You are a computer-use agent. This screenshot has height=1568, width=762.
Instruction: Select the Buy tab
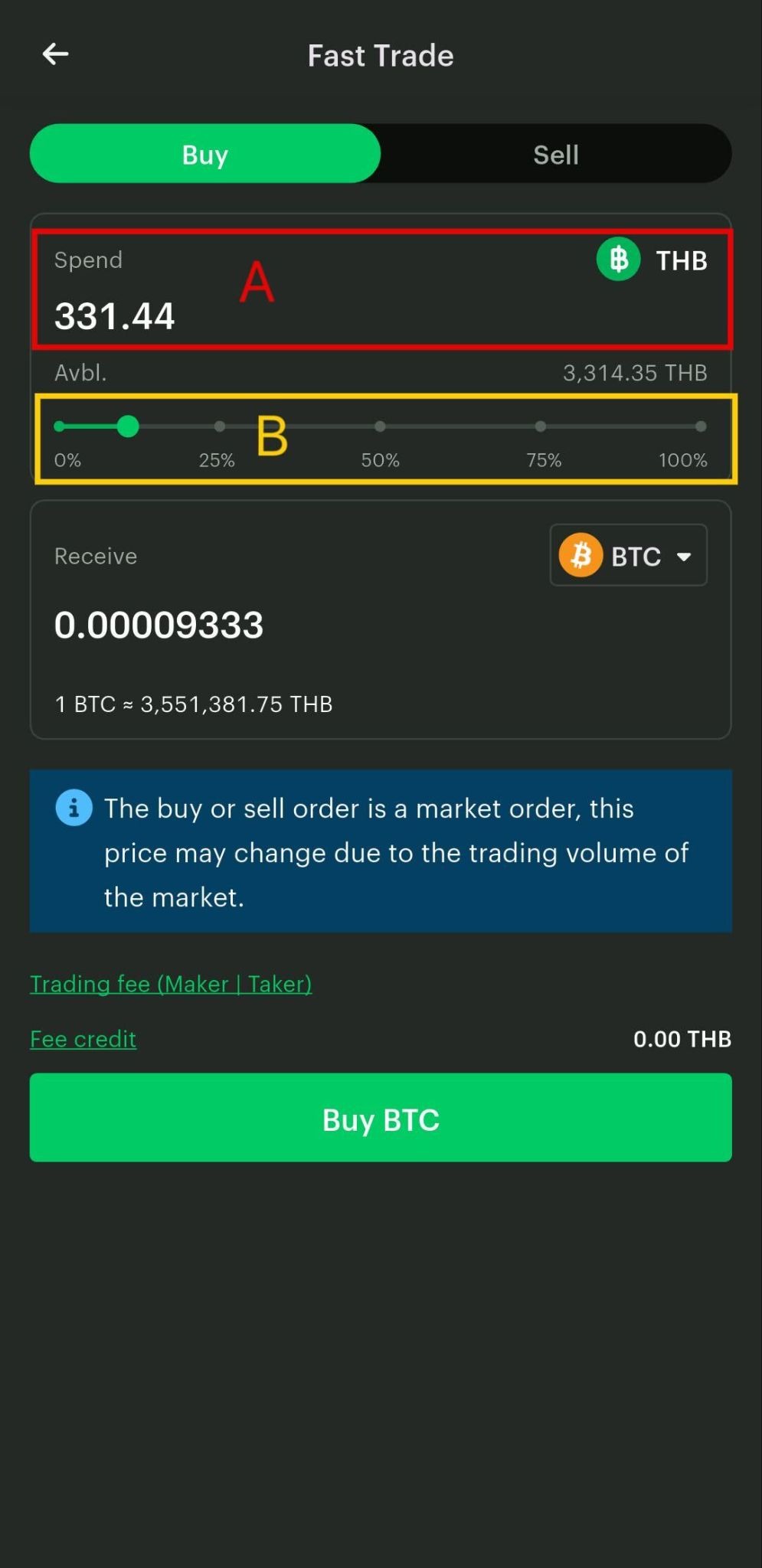pyautogui.click(x=205, y=155)
